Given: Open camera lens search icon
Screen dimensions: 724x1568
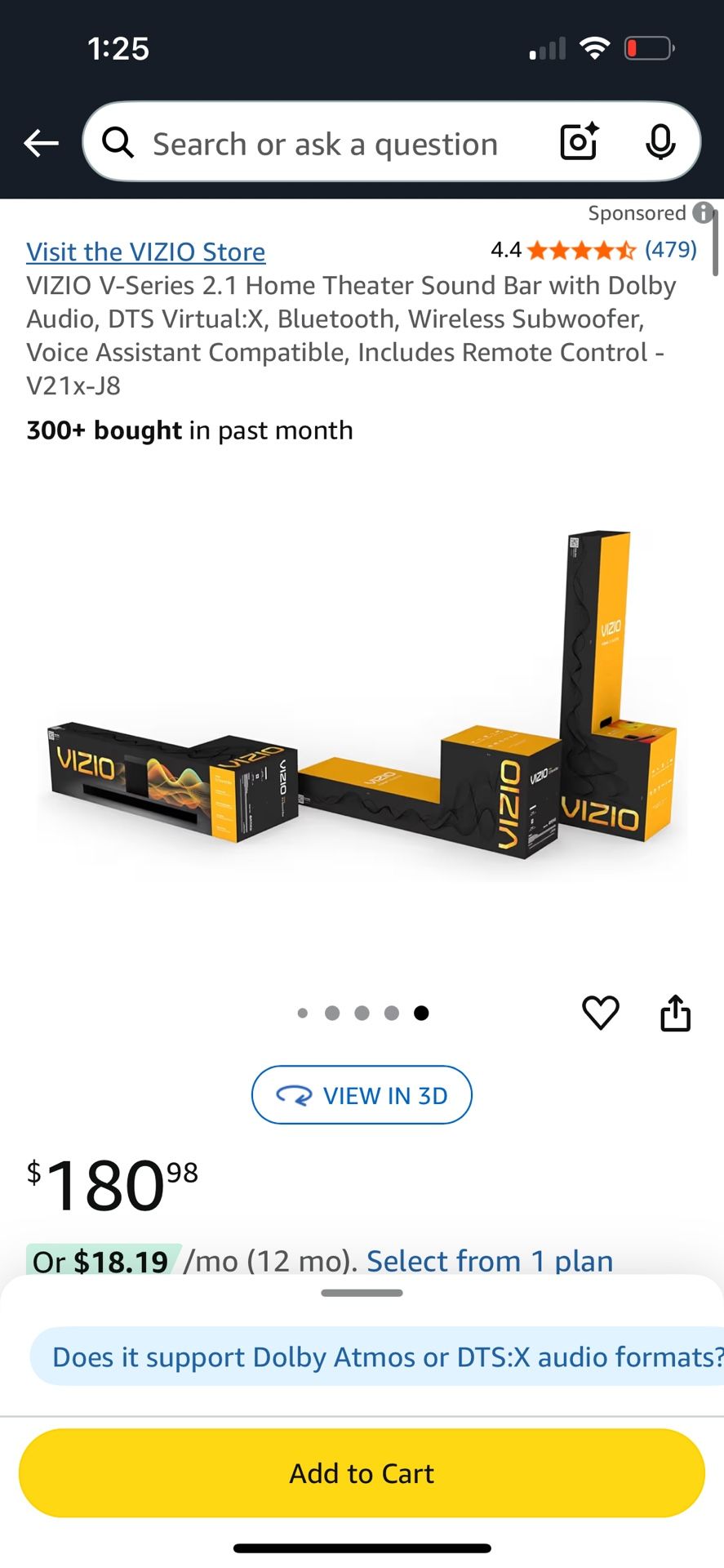Looking at the screenshot, I should click(x=580, y=142).
